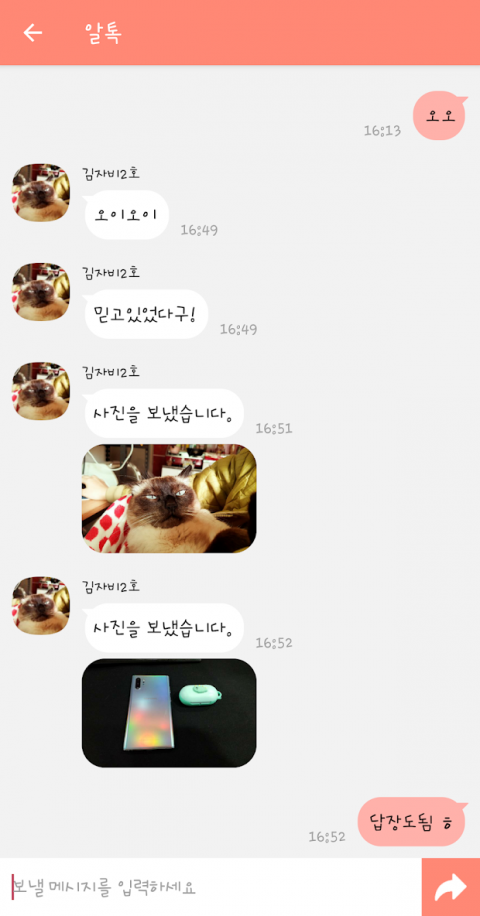Open the sent cat photo
This screenshot has width=480, height=916.
(169, 498)
